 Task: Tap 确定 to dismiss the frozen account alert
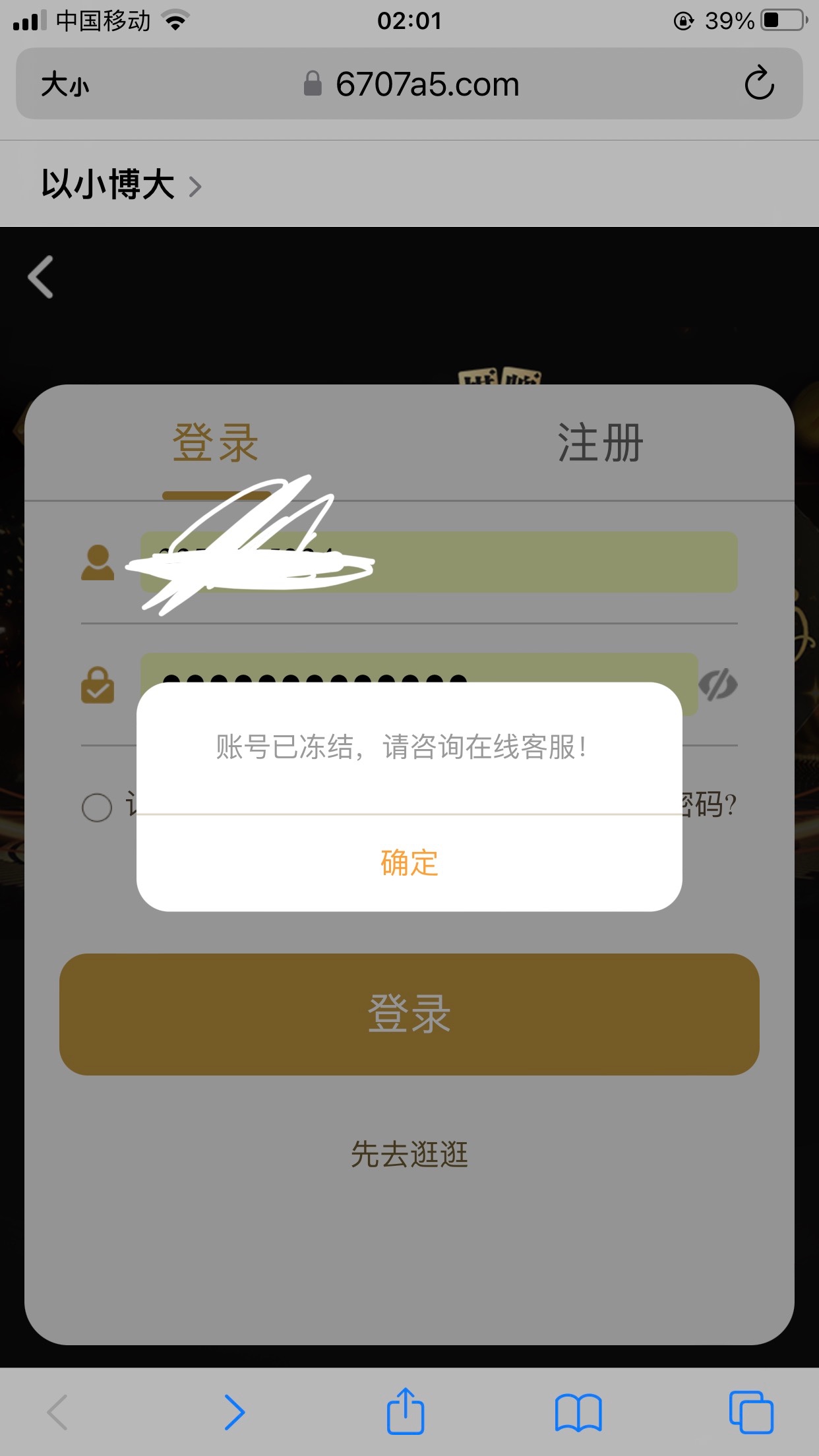(x=409, y=863)
